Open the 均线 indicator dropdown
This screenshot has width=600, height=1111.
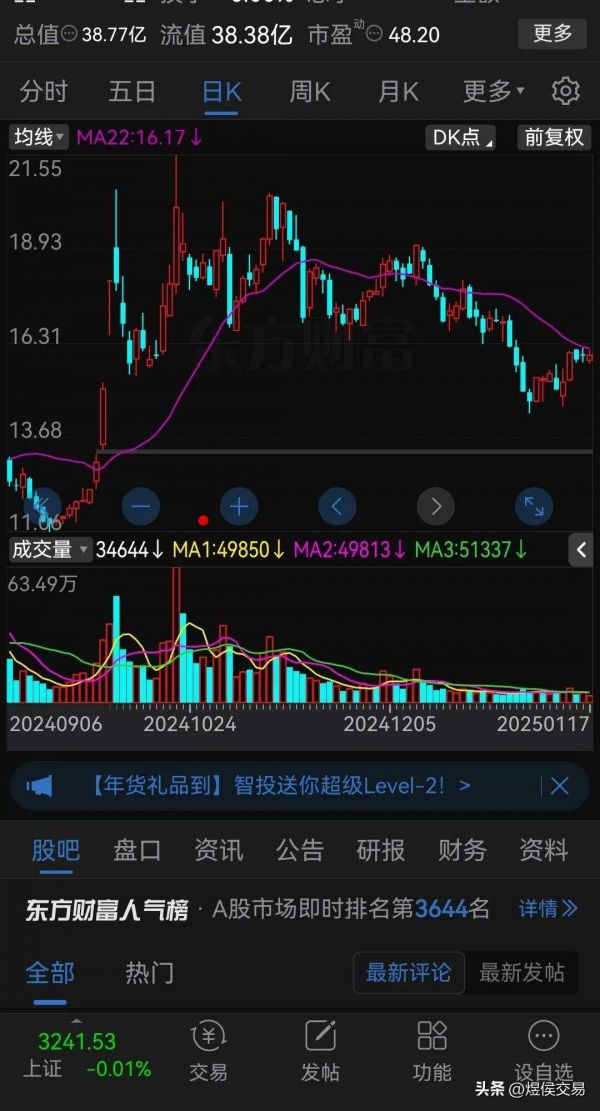coord(39,137)
